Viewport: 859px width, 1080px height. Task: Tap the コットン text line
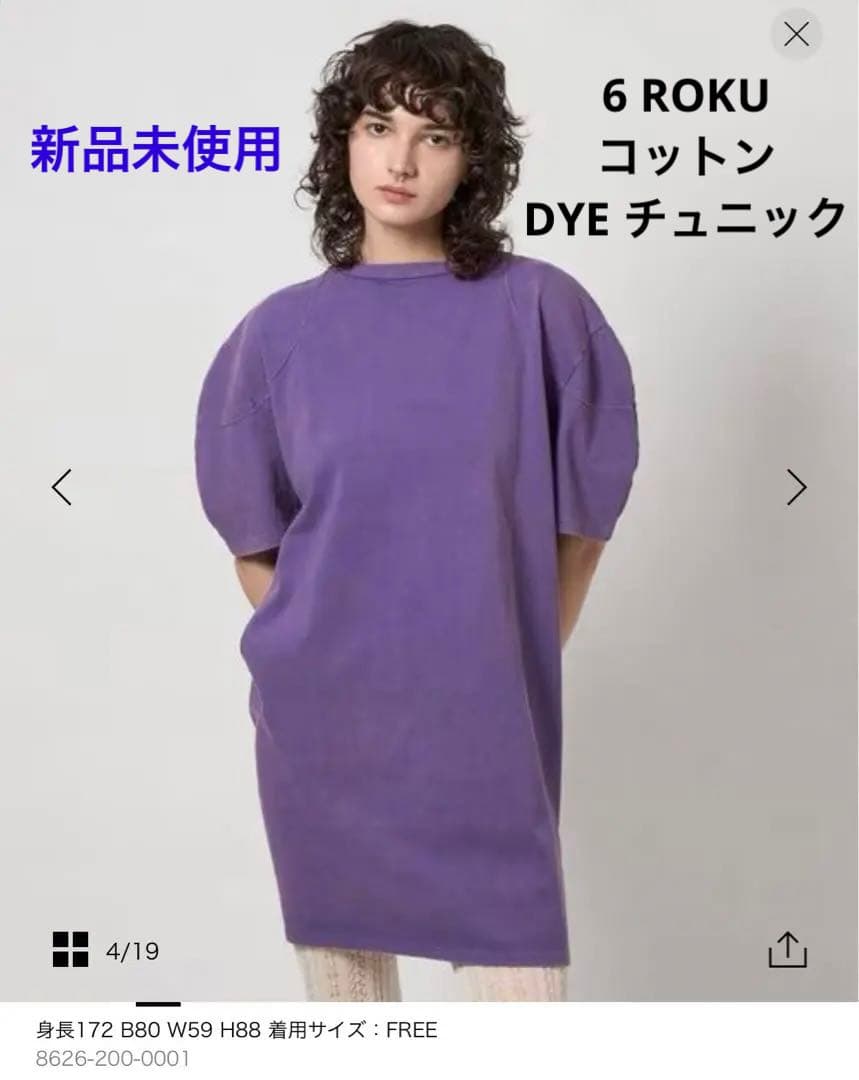click(x=687, y=156)
